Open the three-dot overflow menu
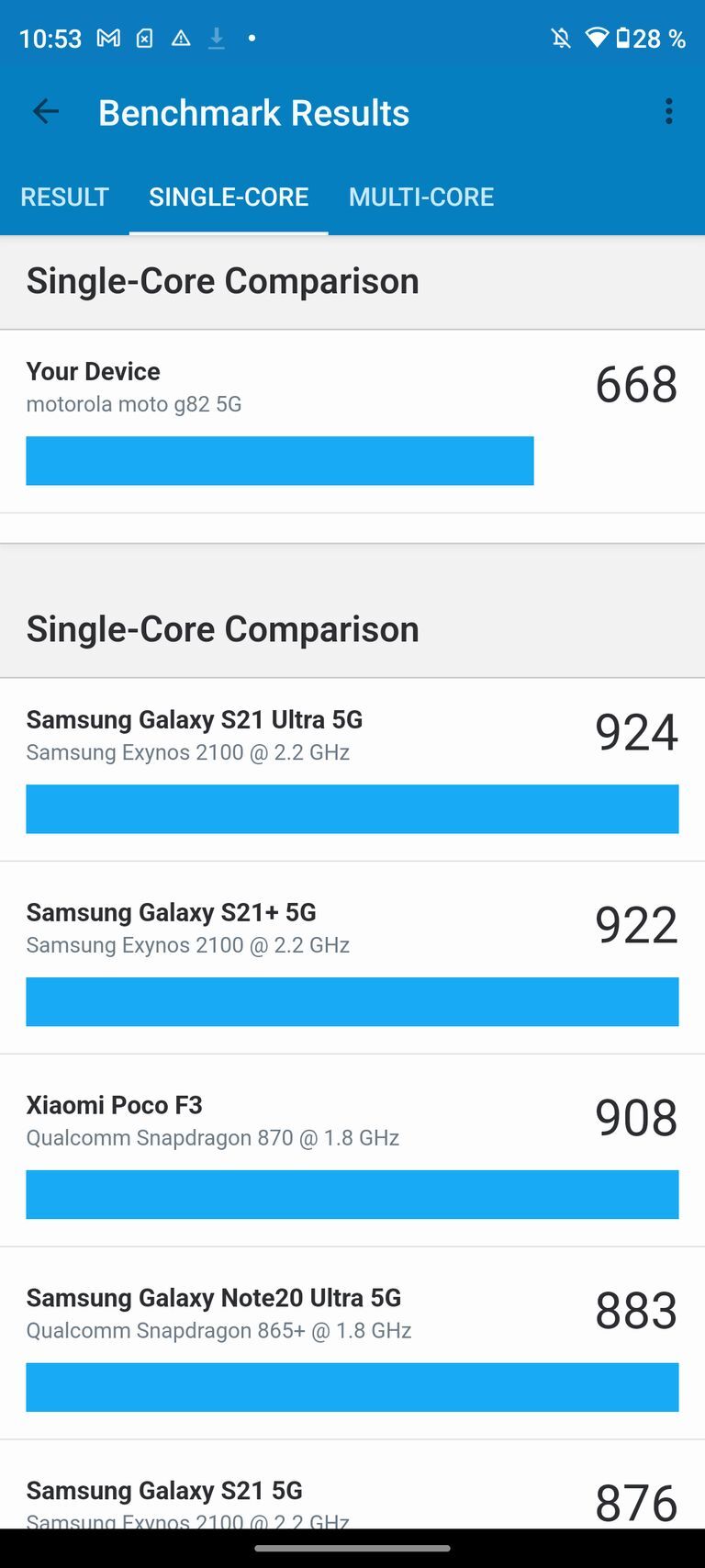 click(x=668, y=112)
